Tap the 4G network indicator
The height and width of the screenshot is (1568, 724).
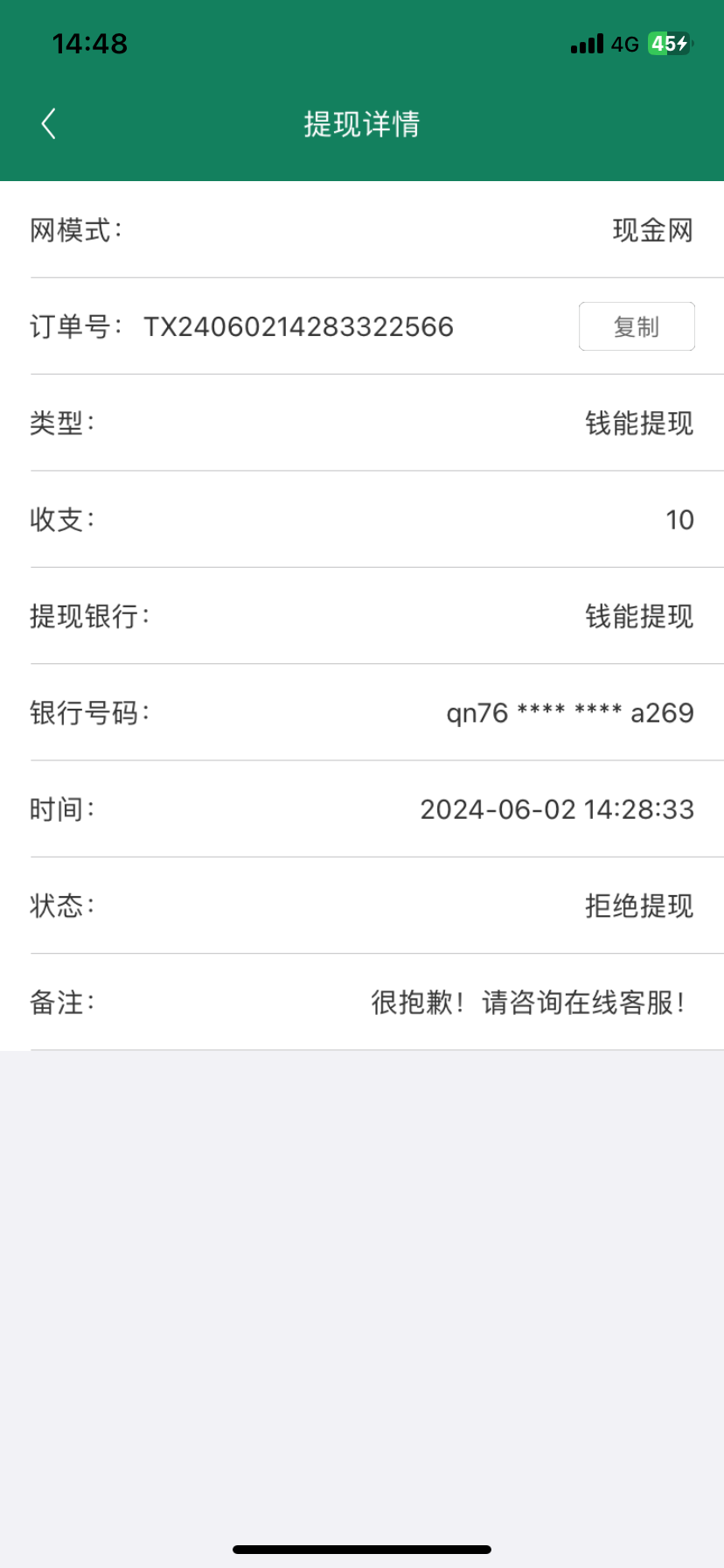coord(624,44)
